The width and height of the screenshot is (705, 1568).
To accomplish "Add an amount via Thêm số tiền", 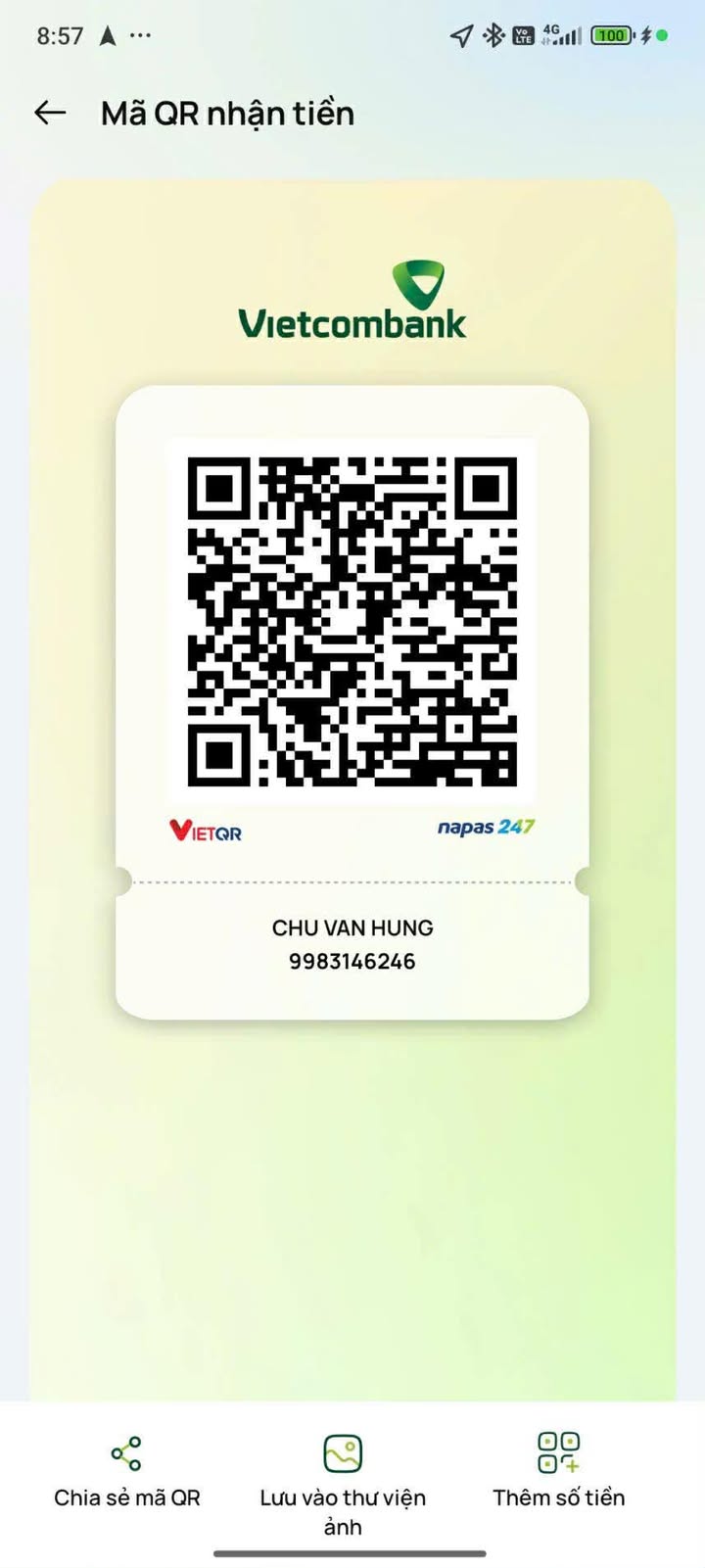I will 558,1471.
